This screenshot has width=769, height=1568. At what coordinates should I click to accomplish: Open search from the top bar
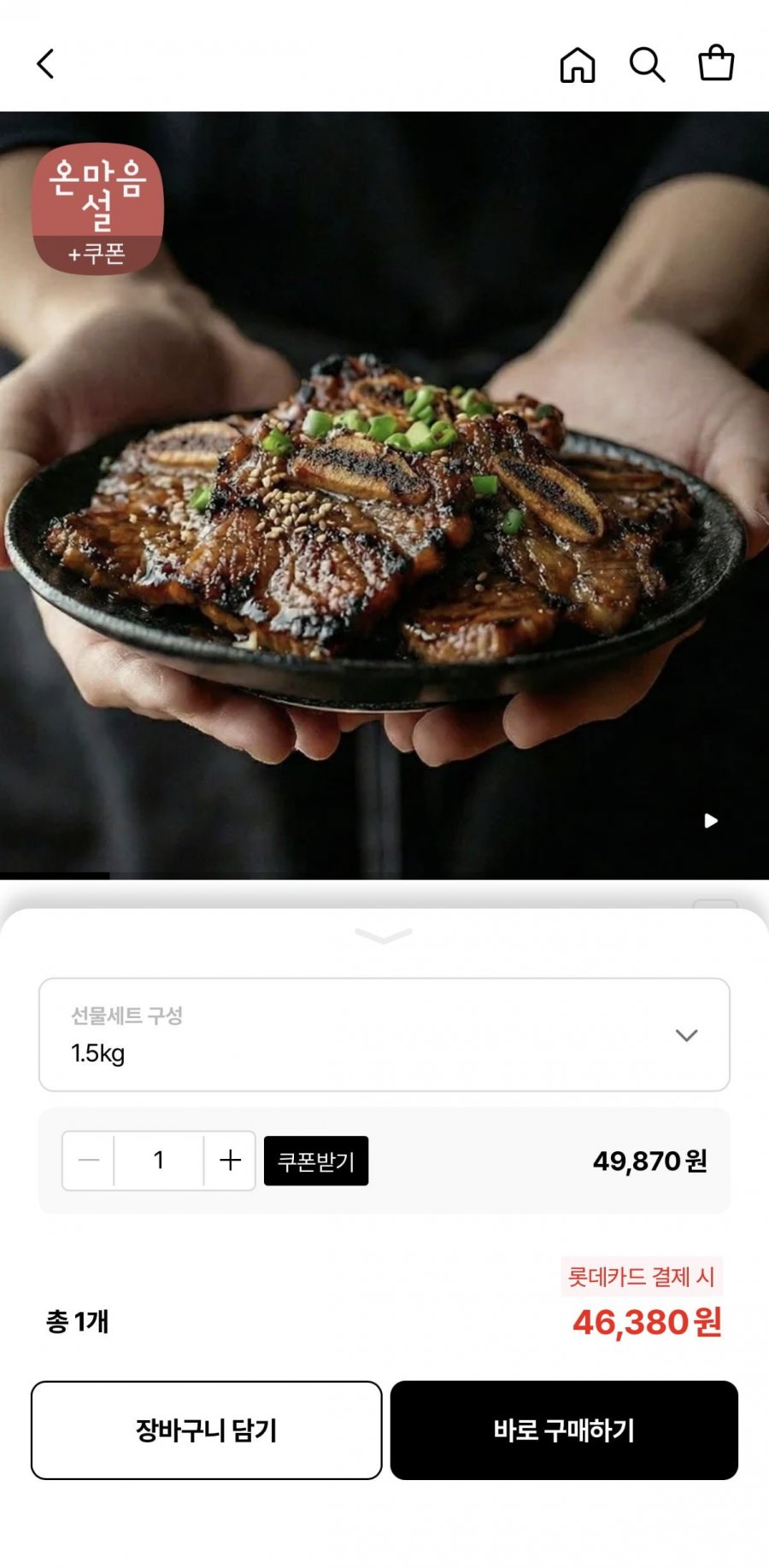click(647, 65)
